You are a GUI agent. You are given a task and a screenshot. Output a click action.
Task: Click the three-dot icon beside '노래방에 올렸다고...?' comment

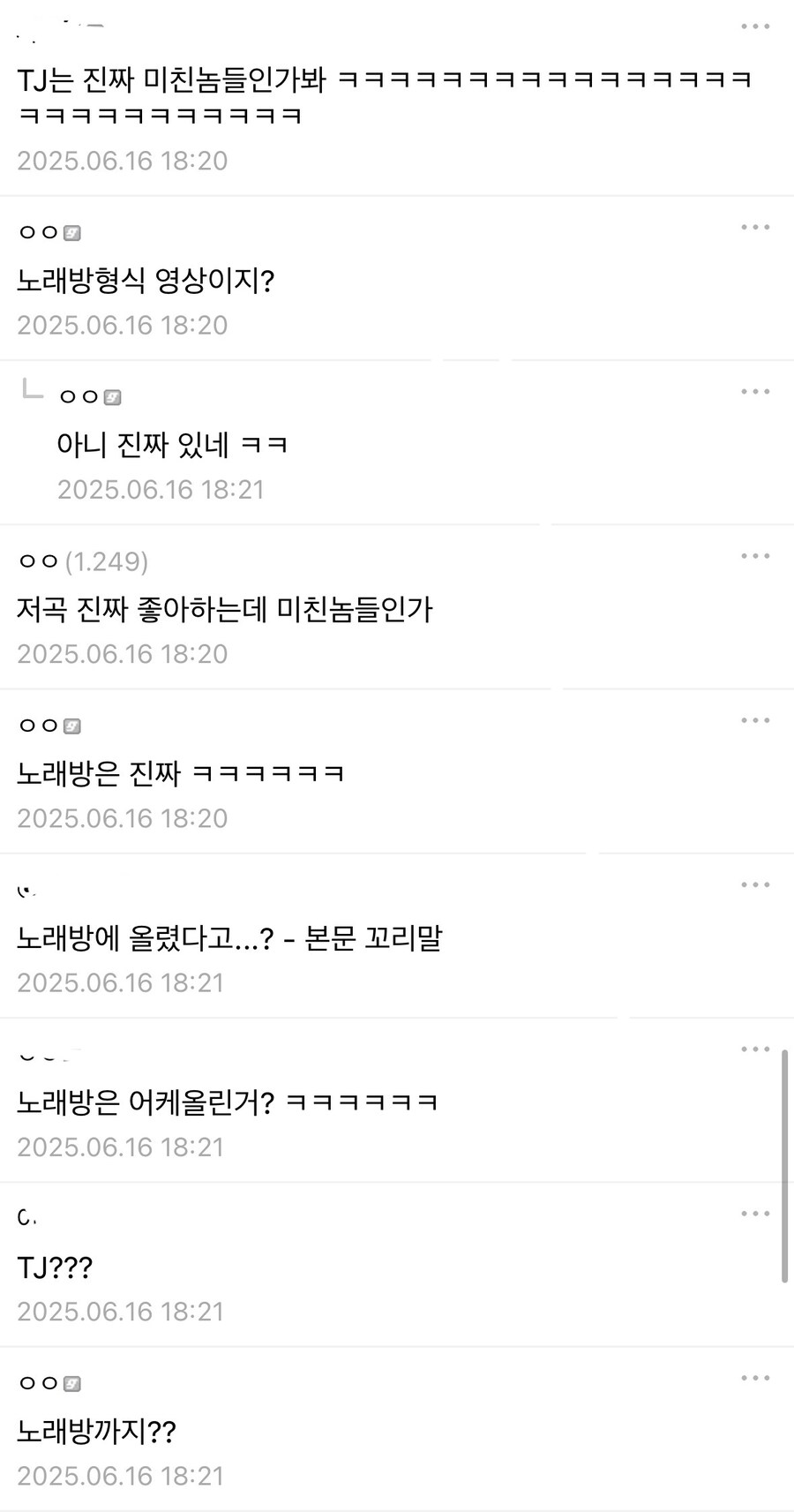755,884
